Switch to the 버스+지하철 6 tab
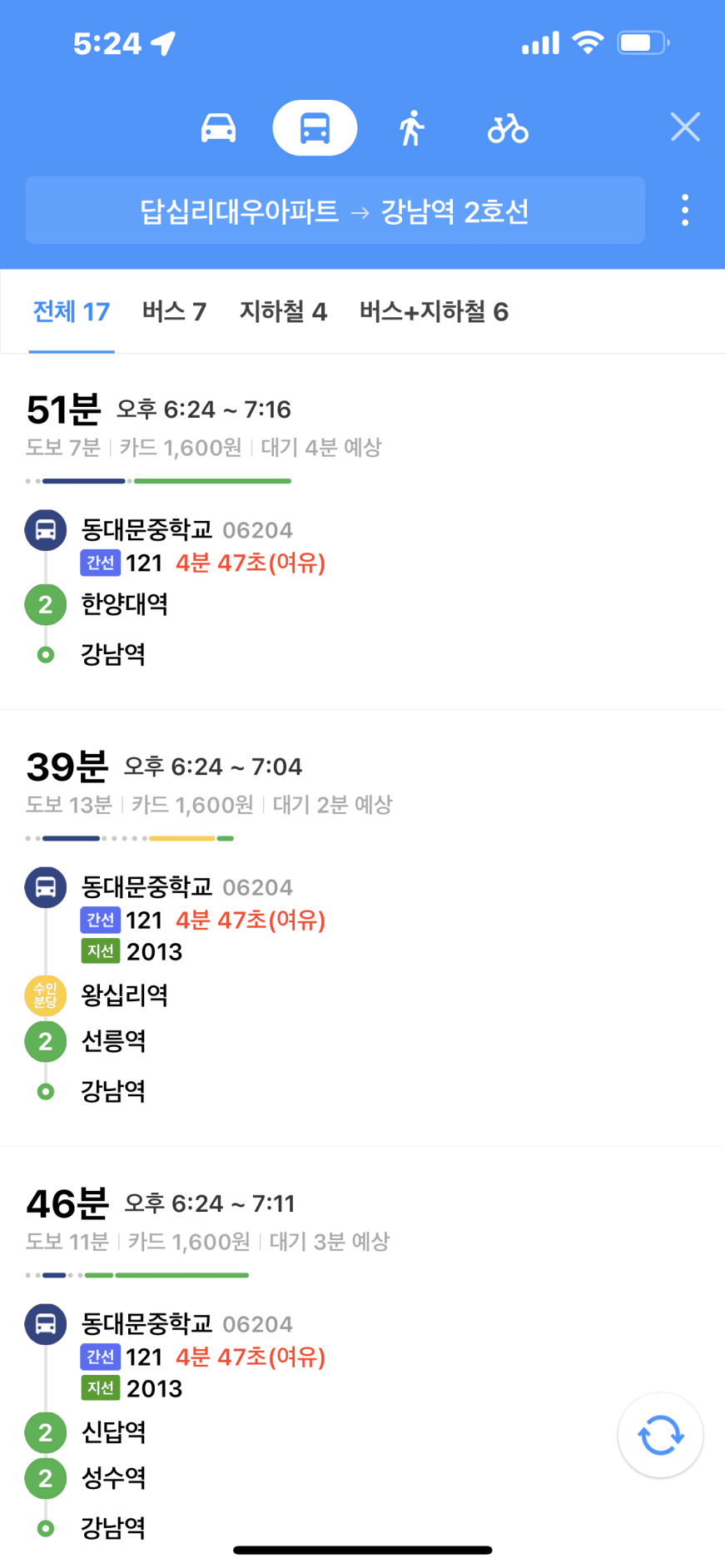The height and width of the screenshot is (1568, 725). 434,311
